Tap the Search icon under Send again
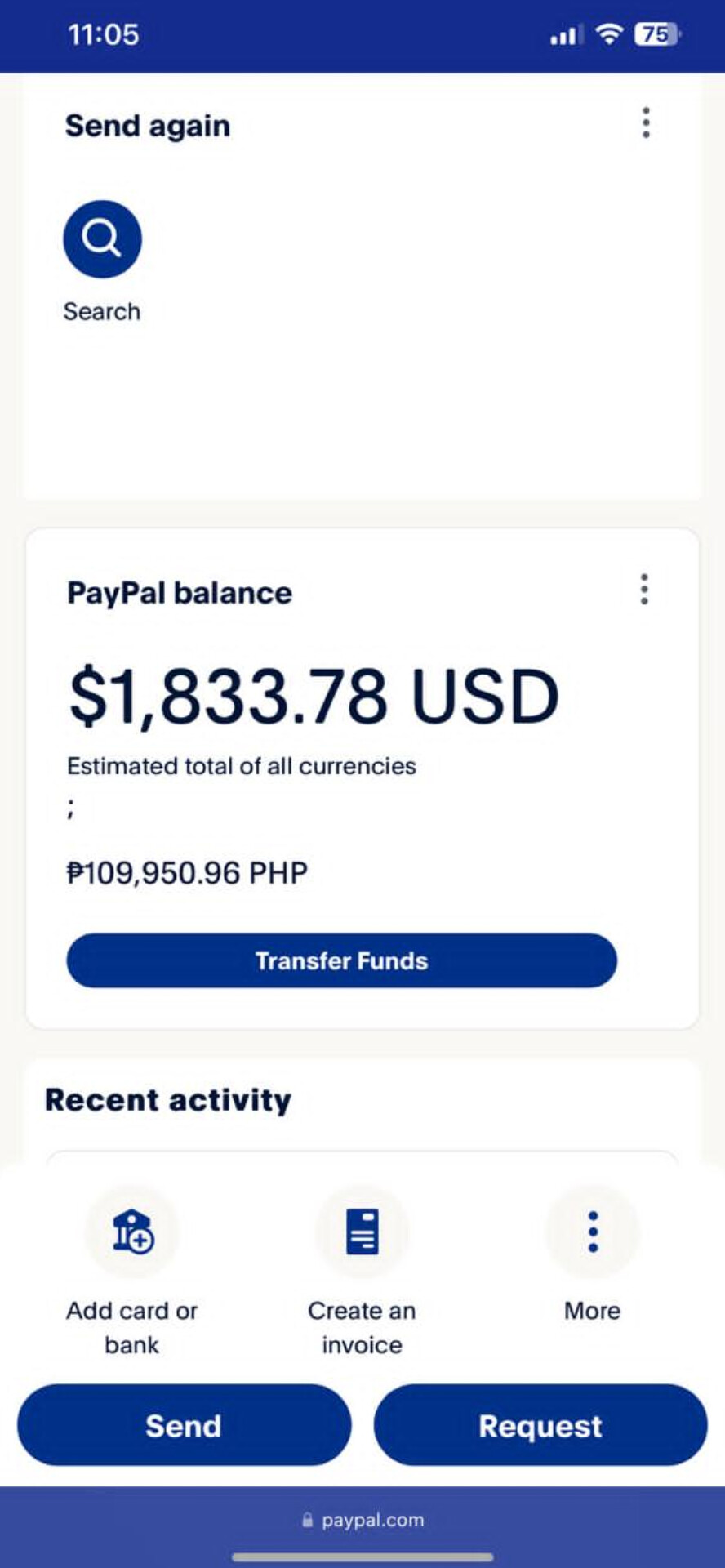725x1568 pixels. (x=101, y=238)
